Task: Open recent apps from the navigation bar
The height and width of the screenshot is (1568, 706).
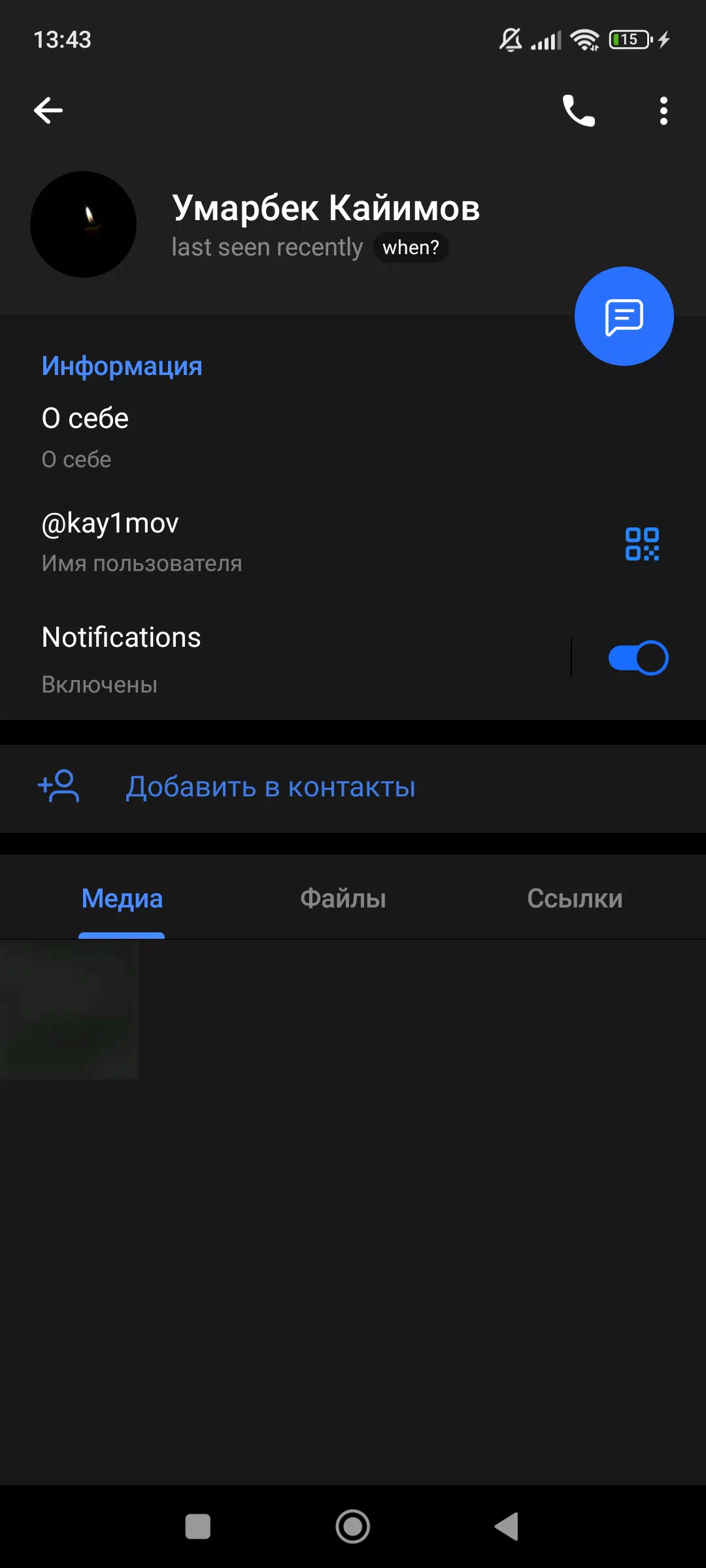Action: click(x=198, y=1527)
